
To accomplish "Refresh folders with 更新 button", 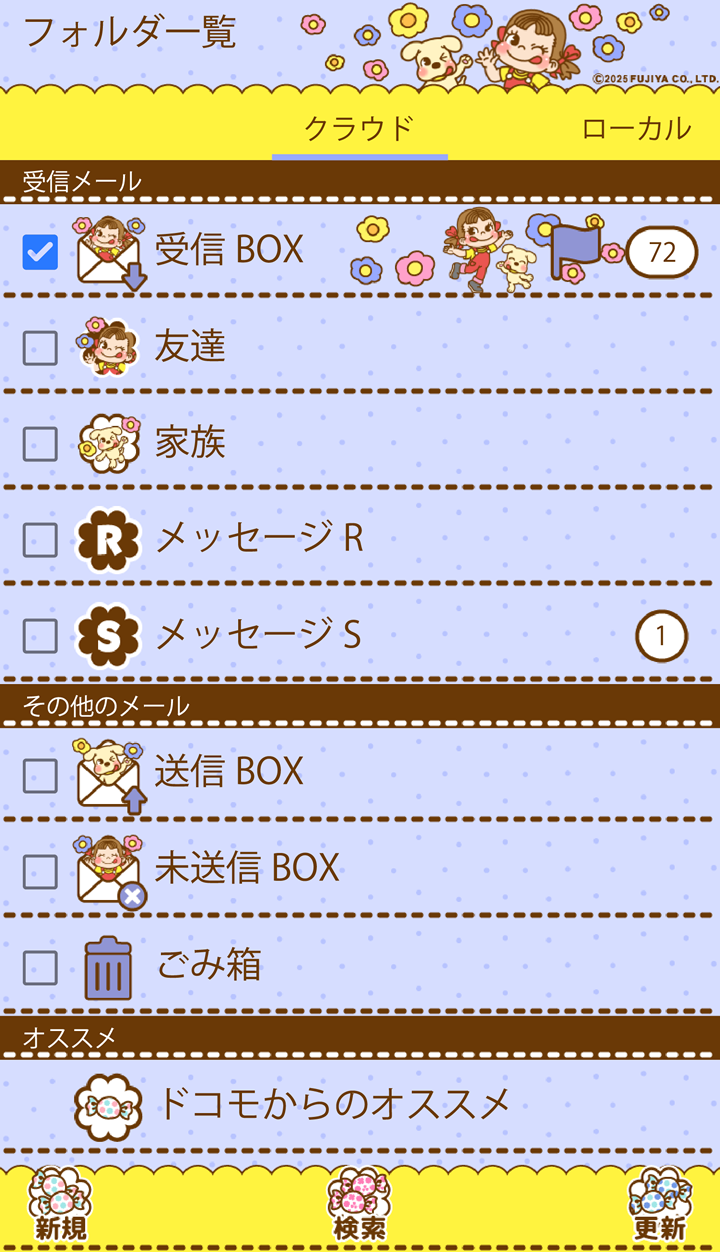I will coord(659,1206).
